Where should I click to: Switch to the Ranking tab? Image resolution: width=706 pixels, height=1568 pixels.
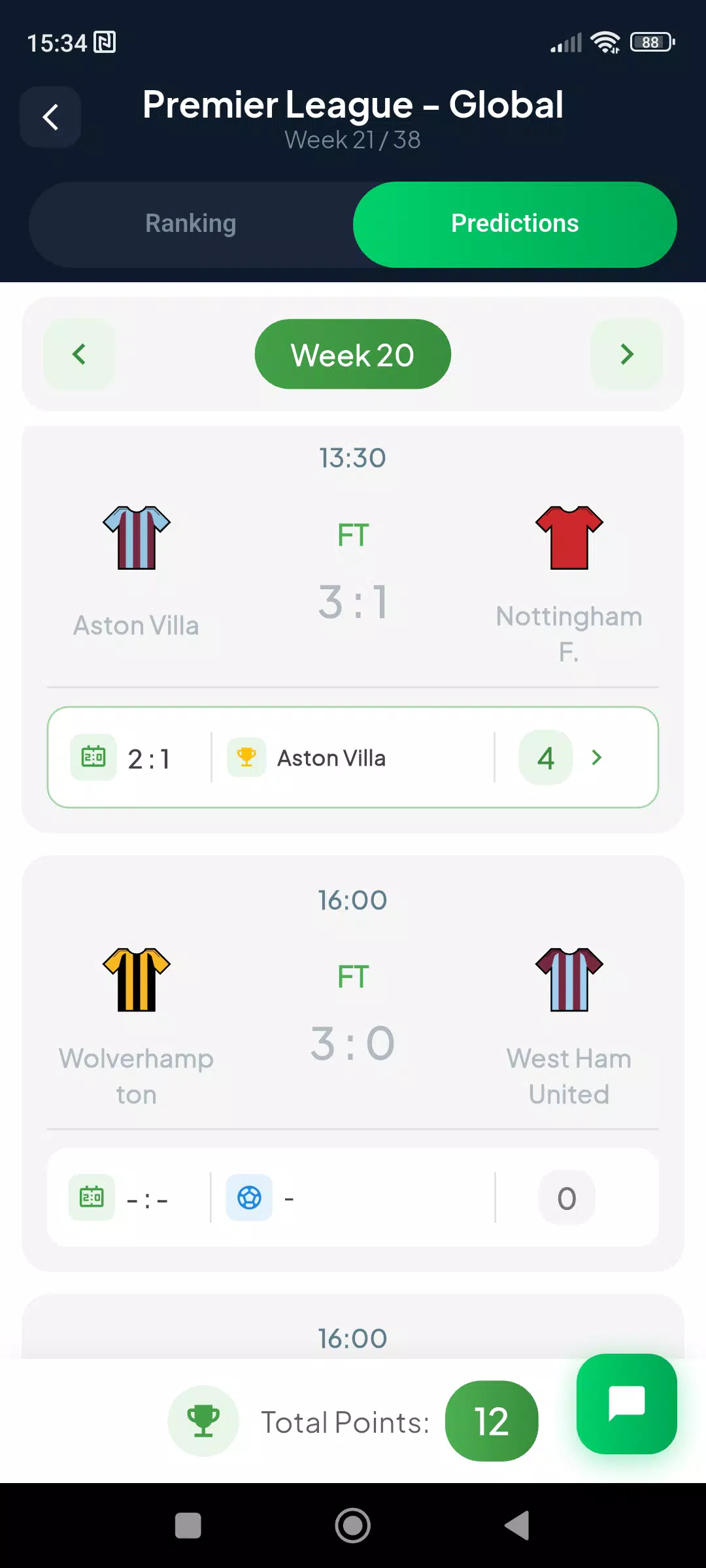(x=191, y=224)
